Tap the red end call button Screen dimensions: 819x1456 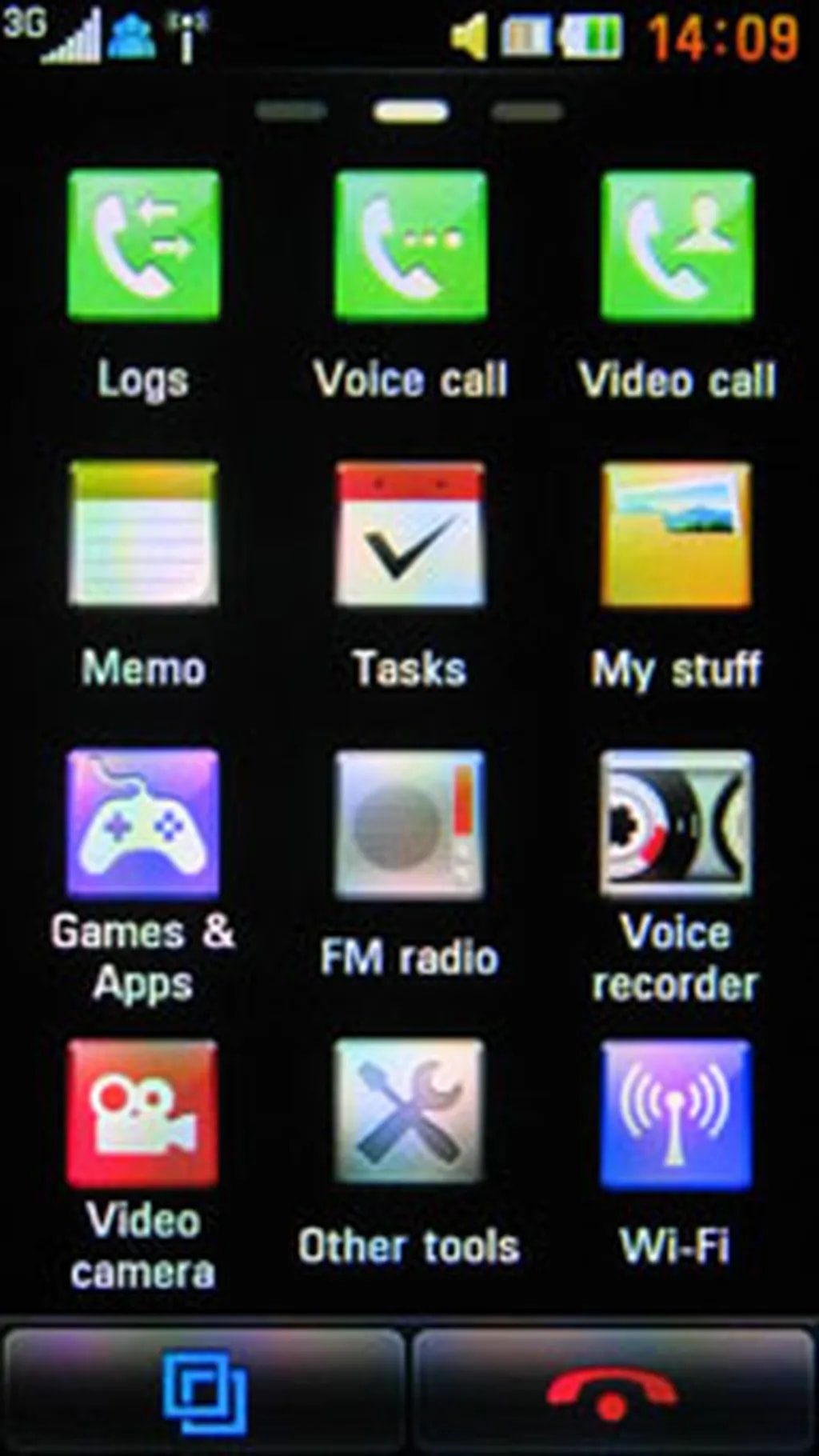pyautogui.click(x=613, y=1392)
